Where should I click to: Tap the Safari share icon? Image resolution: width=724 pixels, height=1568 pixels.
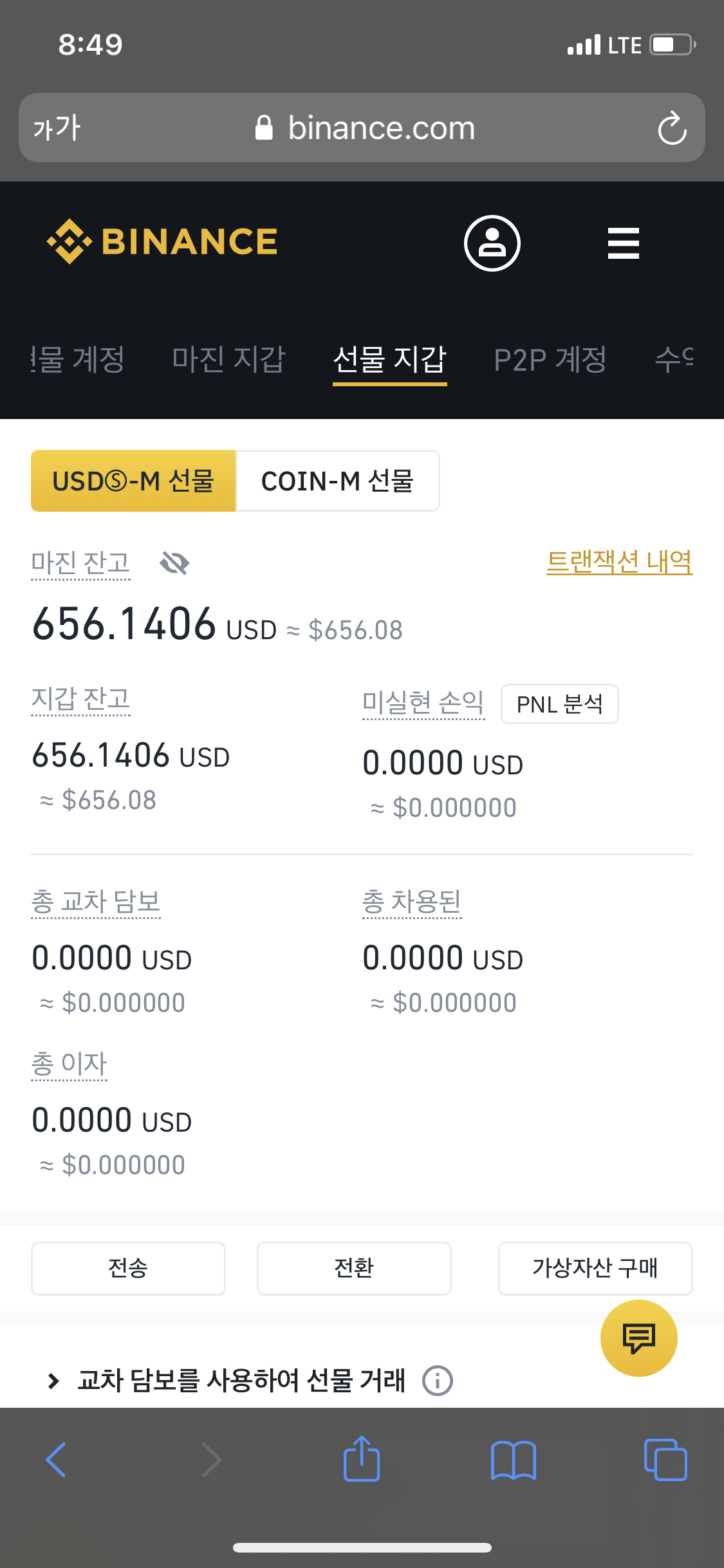click(x=362, y=1460)
